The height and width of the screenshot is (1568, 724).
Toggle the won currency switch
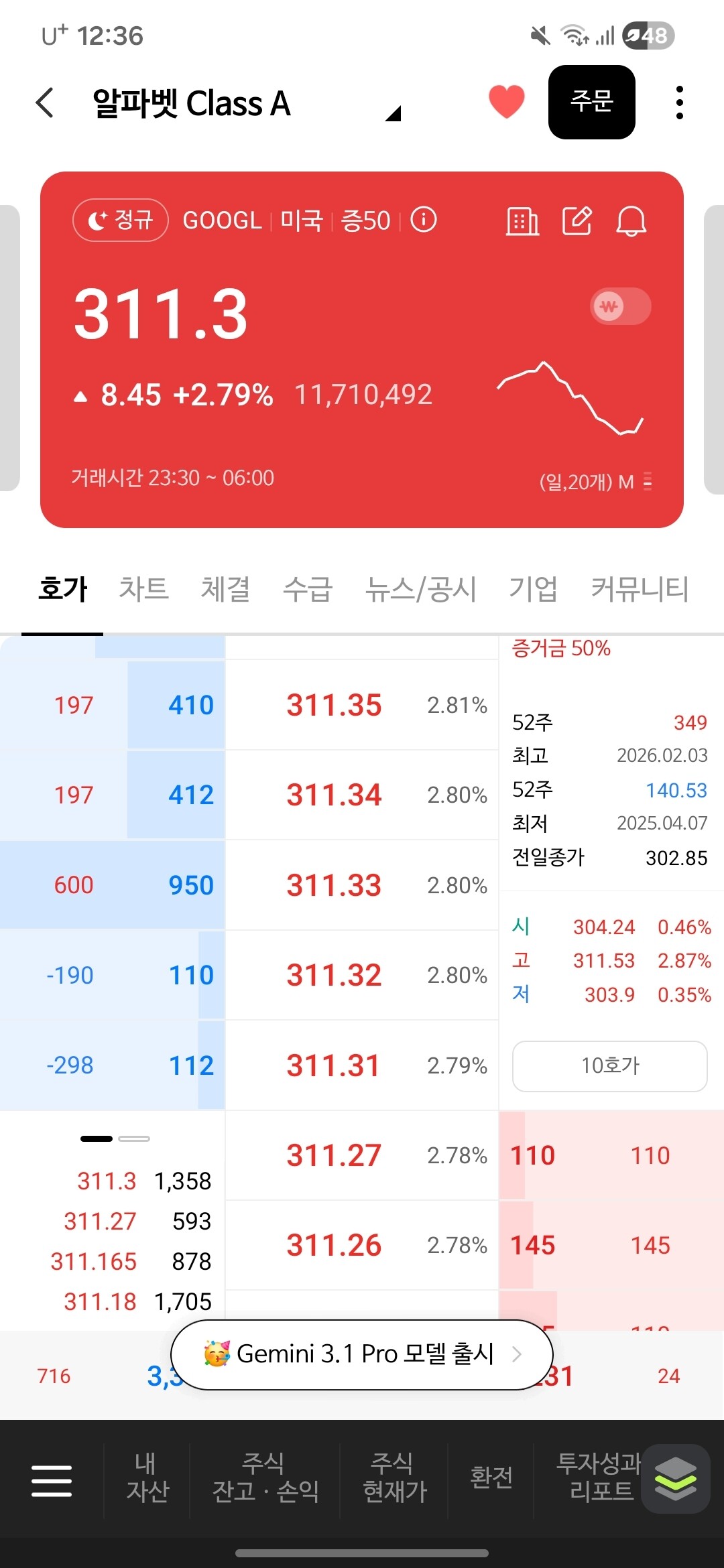click(x=621, y=306)
